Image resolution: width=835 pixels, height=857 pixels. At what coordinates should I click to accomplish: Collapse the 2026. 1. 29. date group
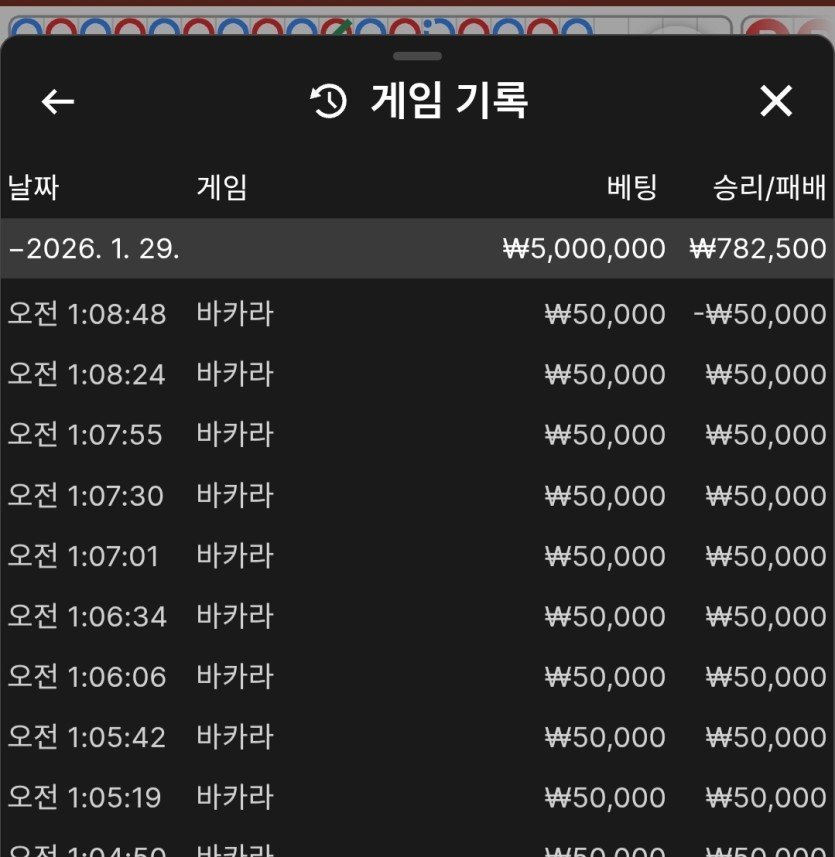[x=95, y=248]
